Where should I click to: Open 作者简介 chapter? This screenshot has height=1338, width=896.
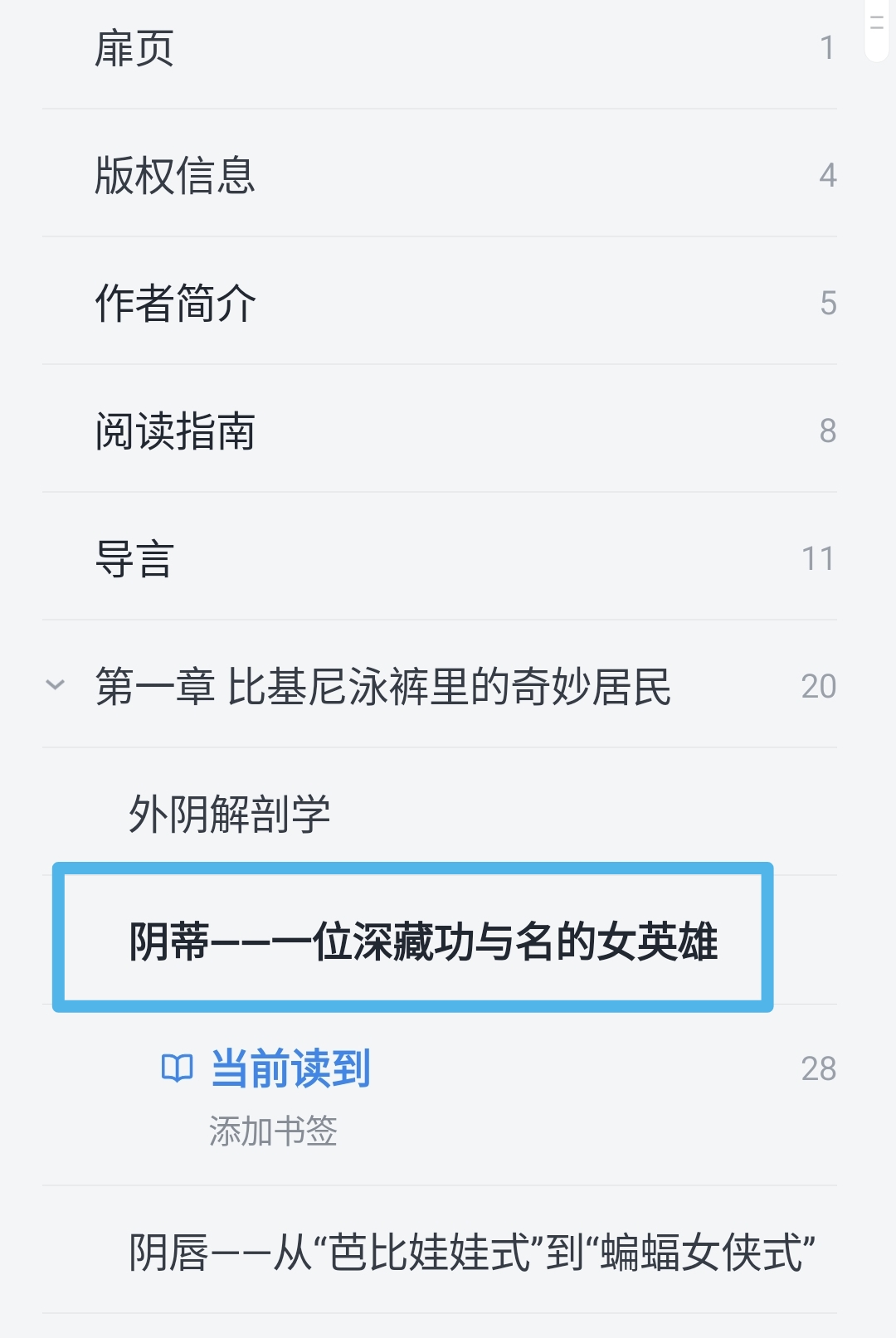coord(175,303)
